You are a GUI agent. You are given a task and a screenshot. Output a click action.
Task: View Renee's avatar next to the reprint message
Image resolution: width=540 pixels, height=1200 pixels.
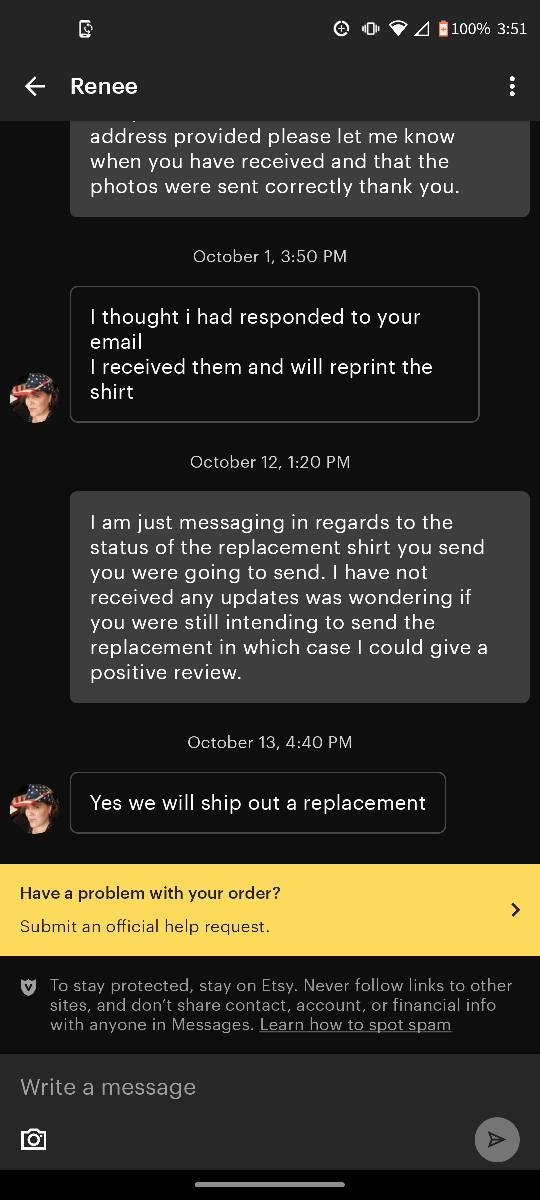point(35,398)
